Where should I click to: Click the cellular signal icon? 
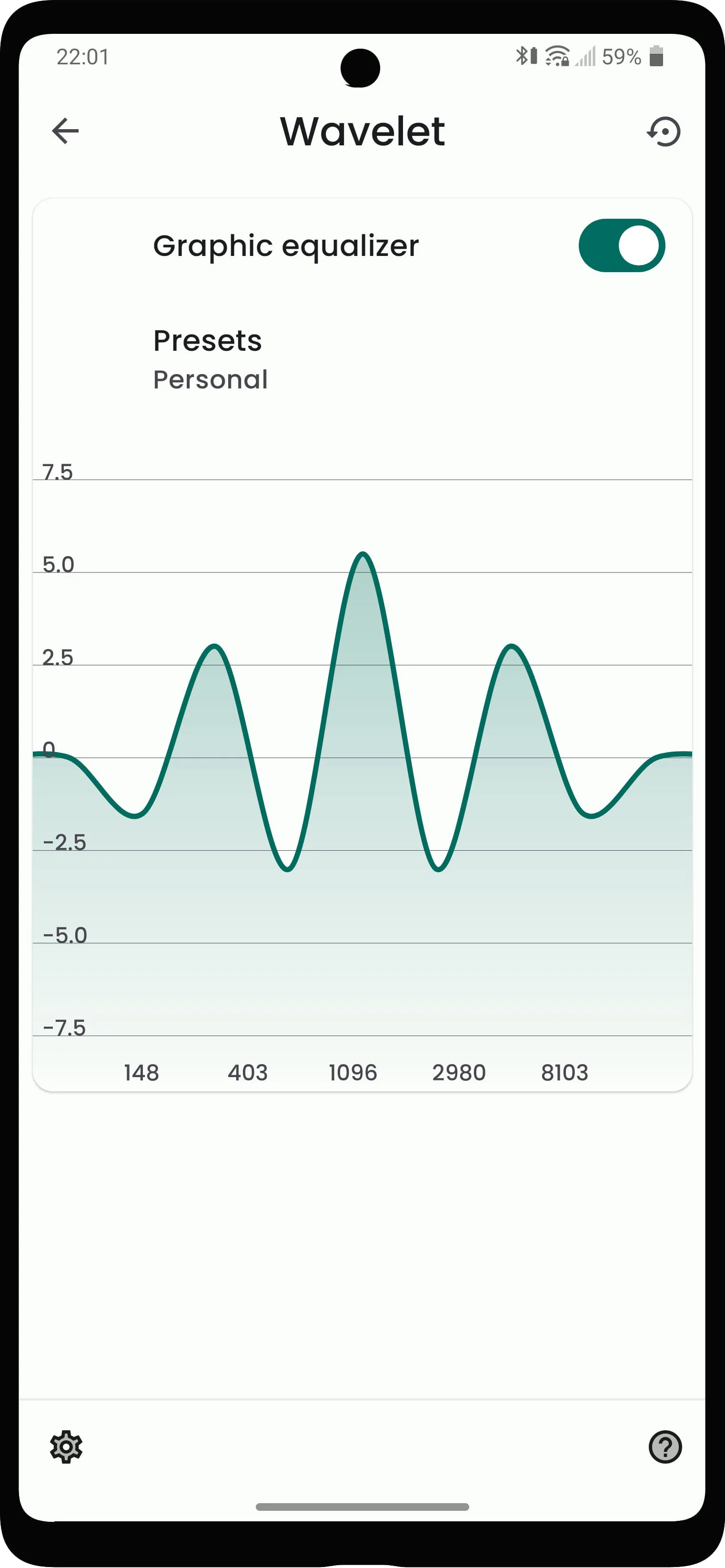click(x=586, y=57)
